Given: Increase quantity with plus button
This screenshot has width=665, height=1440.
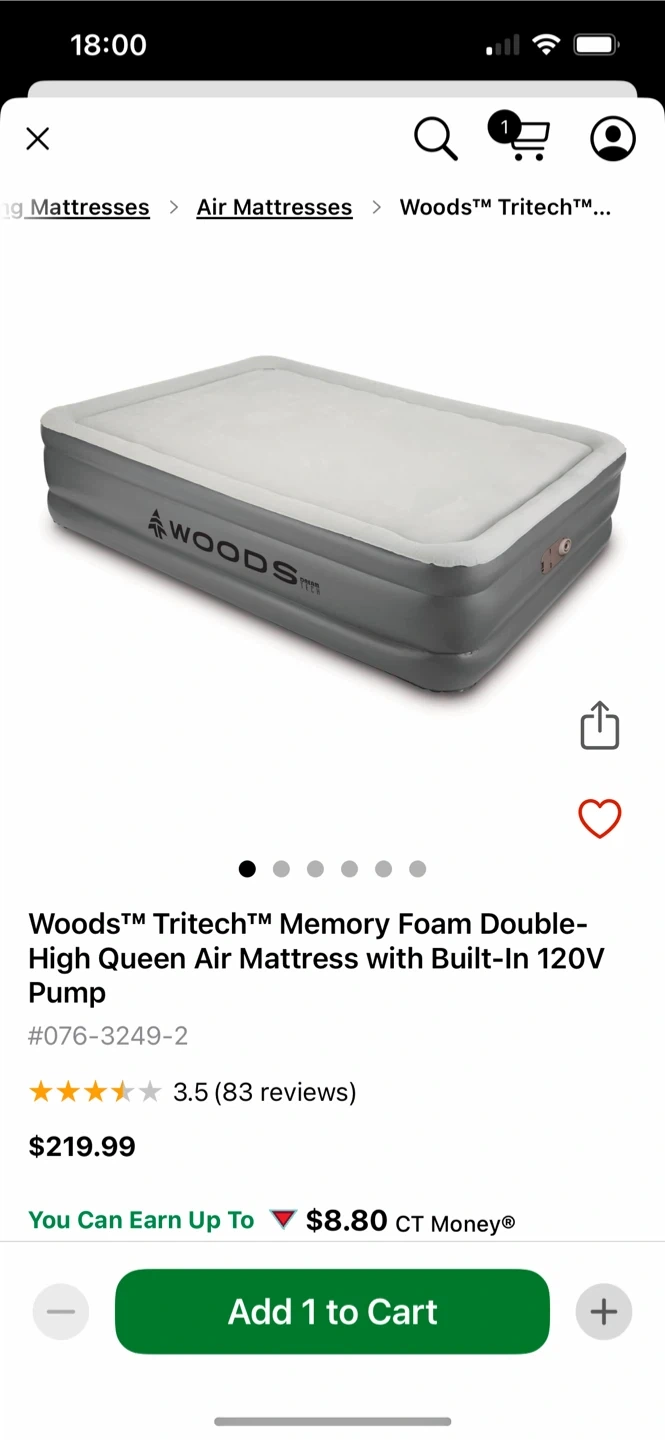Looking at the screenshot, I should (x=604, y=1311).
